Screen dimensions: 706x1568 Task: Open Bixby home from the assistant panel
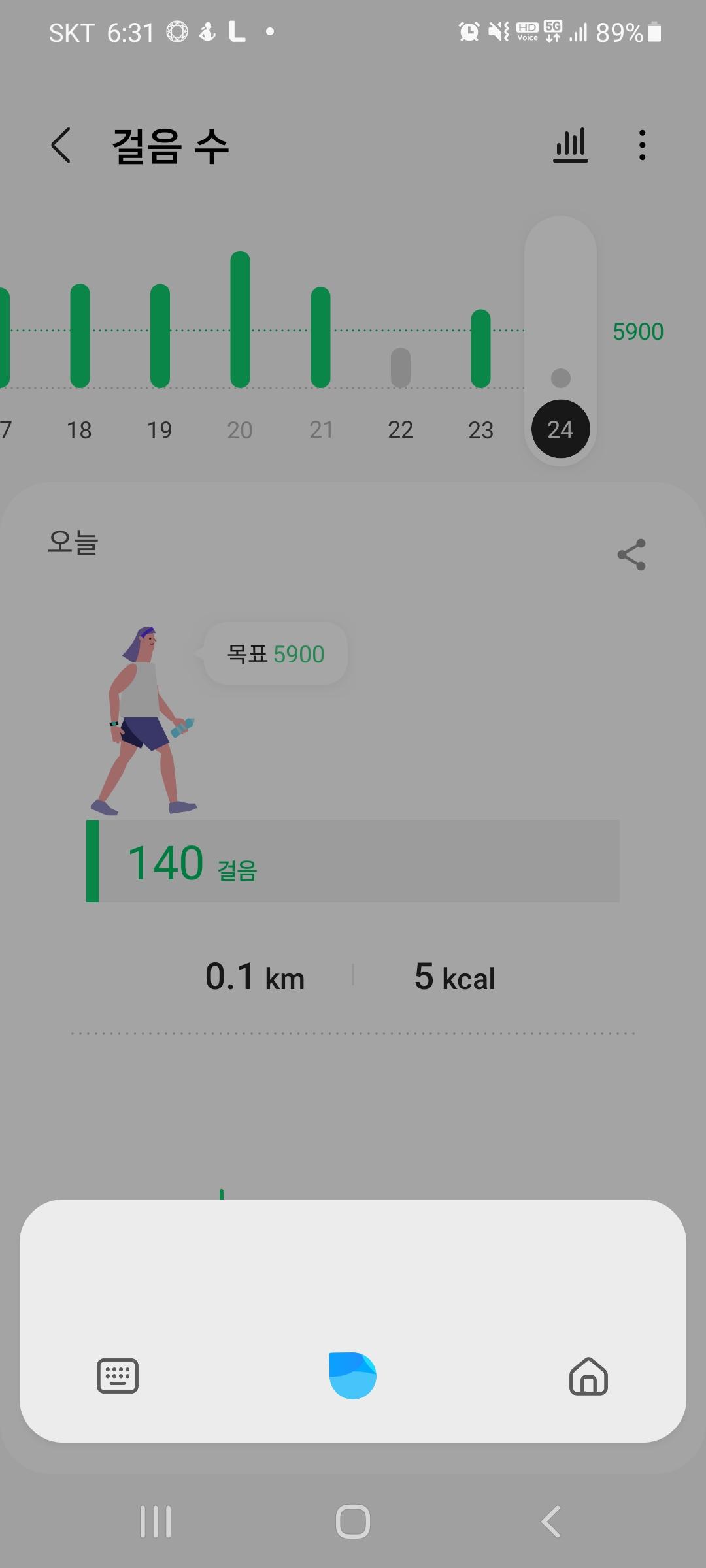click(588, 1375)
